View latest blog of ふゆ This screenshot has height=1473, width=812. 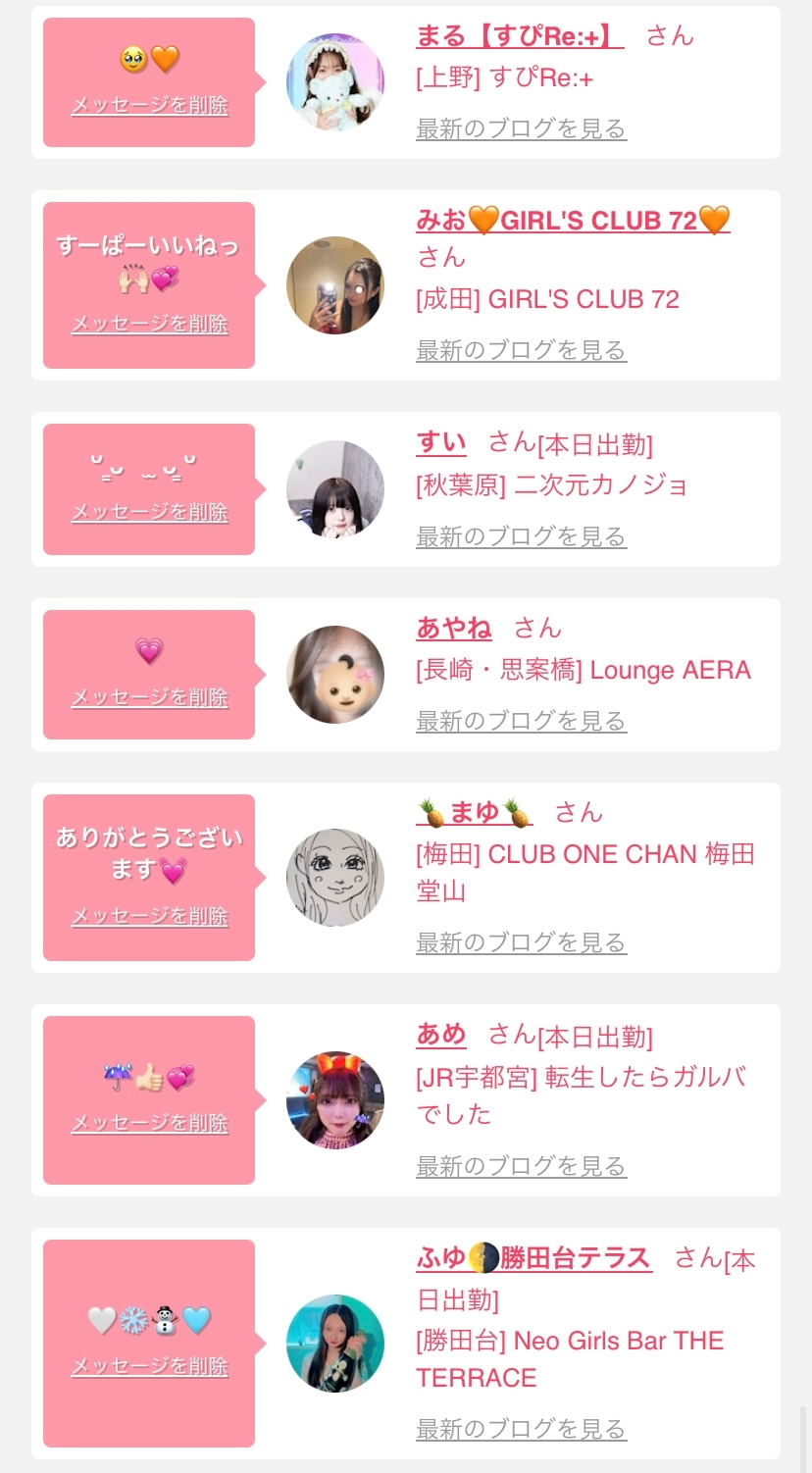521,1429
